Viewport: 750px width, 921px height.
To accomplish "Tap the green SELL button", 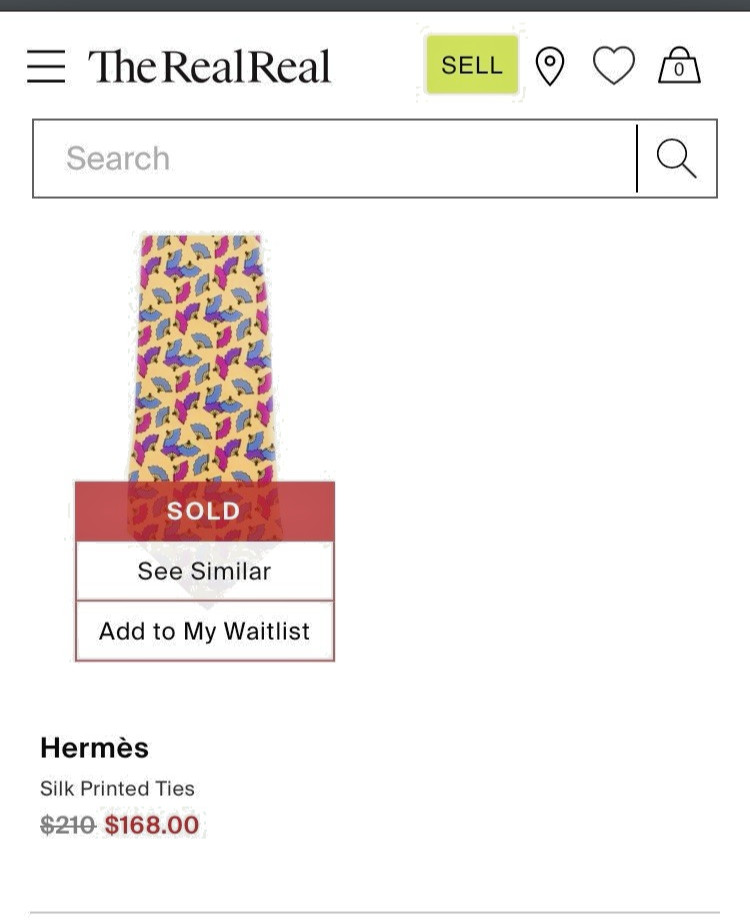I will (472, 65).
